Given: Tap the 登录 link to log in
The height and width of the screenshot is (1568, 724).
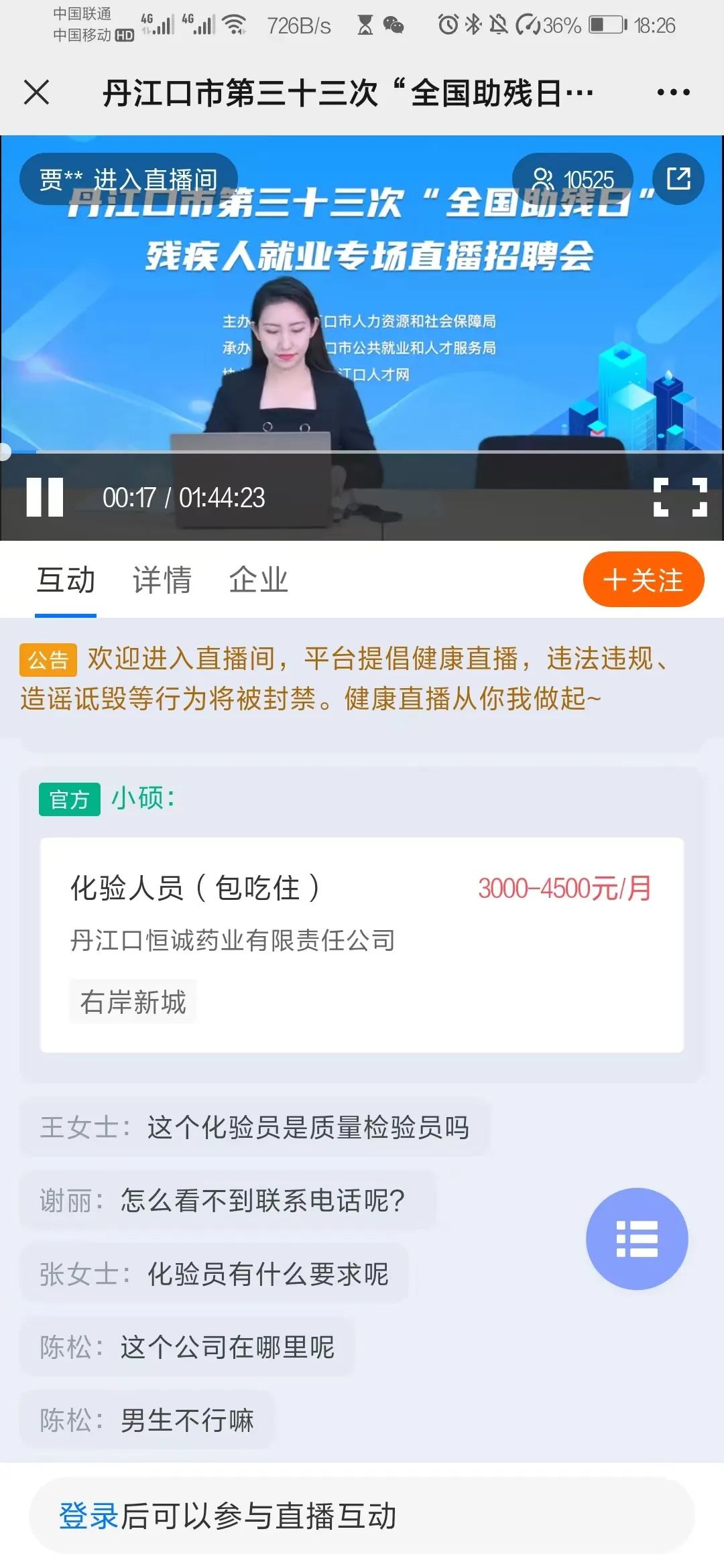Looking at the screenshot, I should tap(88, 1516).
